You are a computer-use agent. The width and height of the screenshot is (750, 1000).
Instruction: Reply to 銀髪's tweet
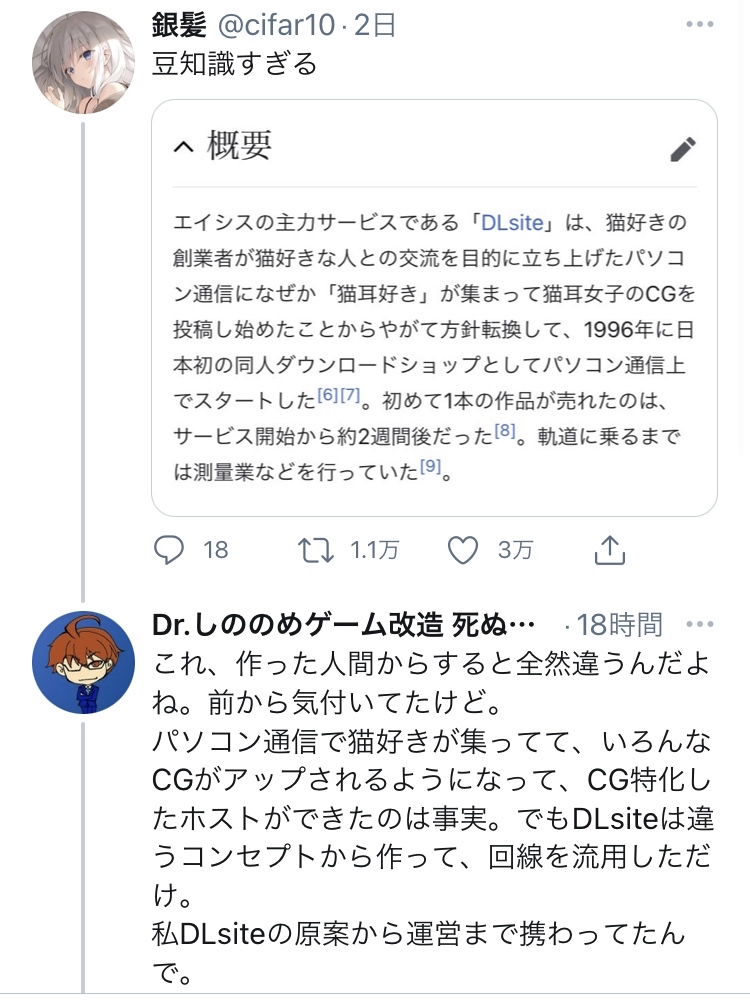tap(174, 549)
